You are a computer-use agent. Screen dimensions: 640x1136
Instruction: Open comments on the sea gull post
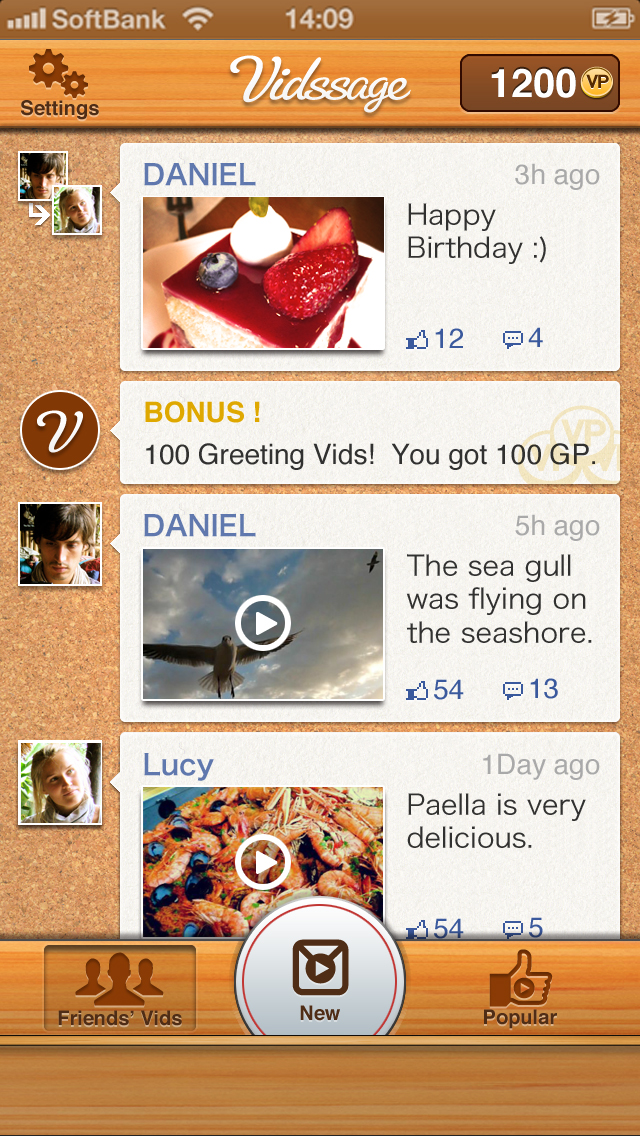(x=530, y=690)
